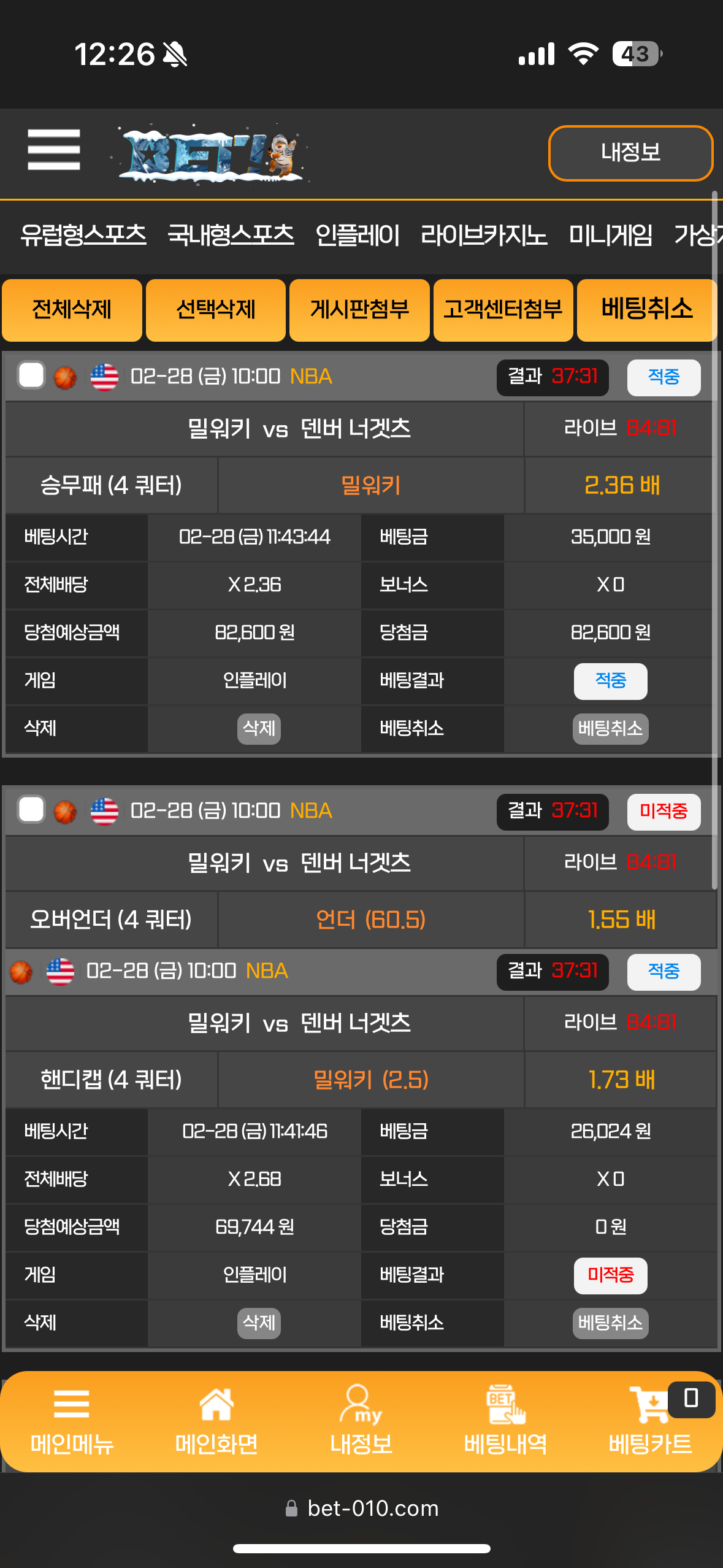
Task: Tap the orange 베팅취소 button at top
Action: [x=647, y=310]
